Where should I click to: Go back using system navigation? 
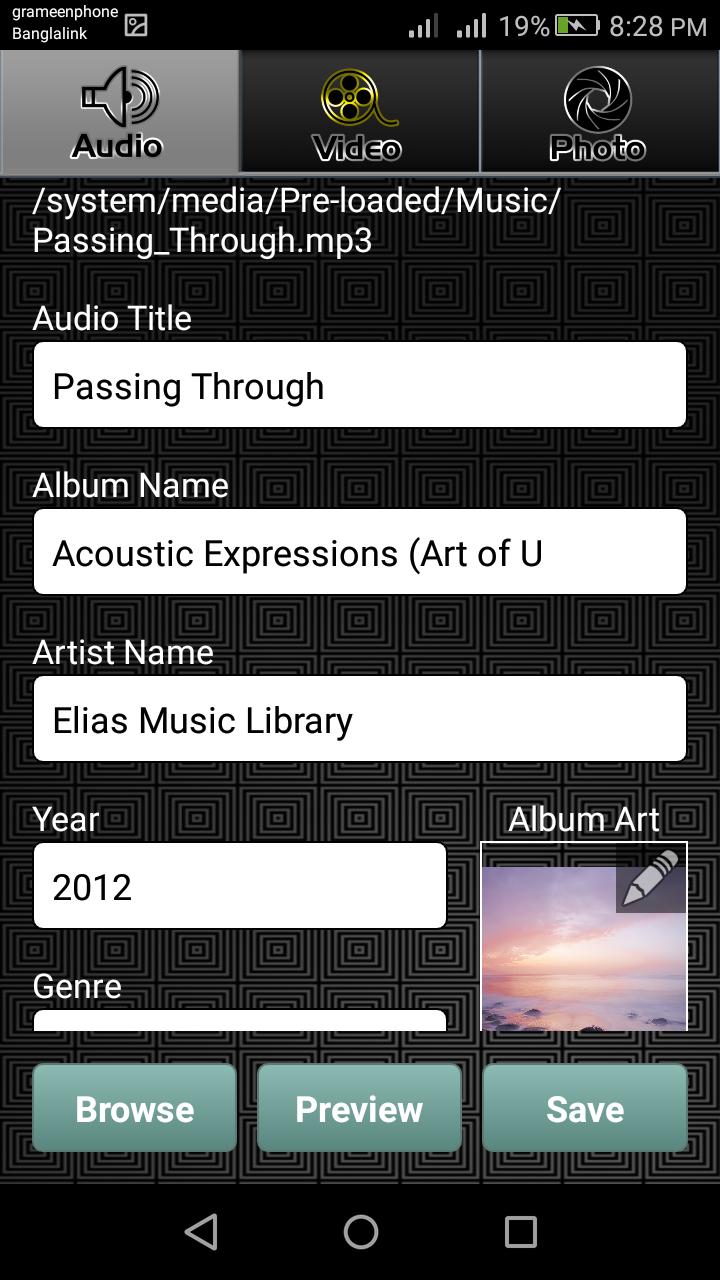201,1232
